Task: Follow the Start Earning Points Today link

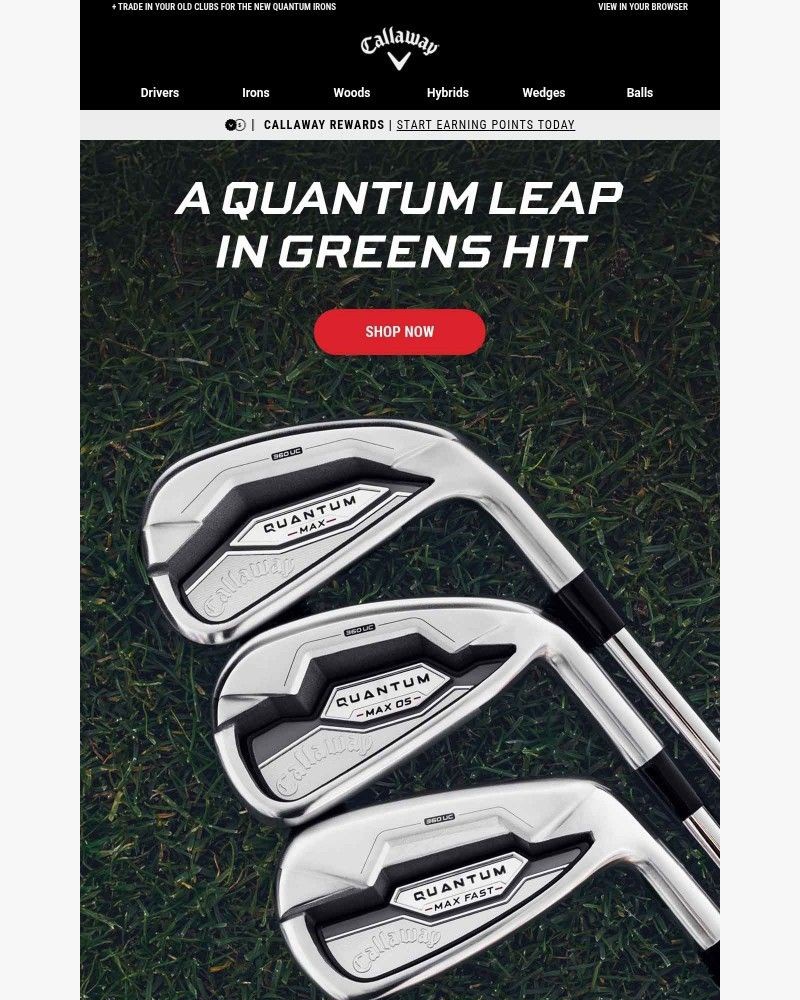Action: 485,125
